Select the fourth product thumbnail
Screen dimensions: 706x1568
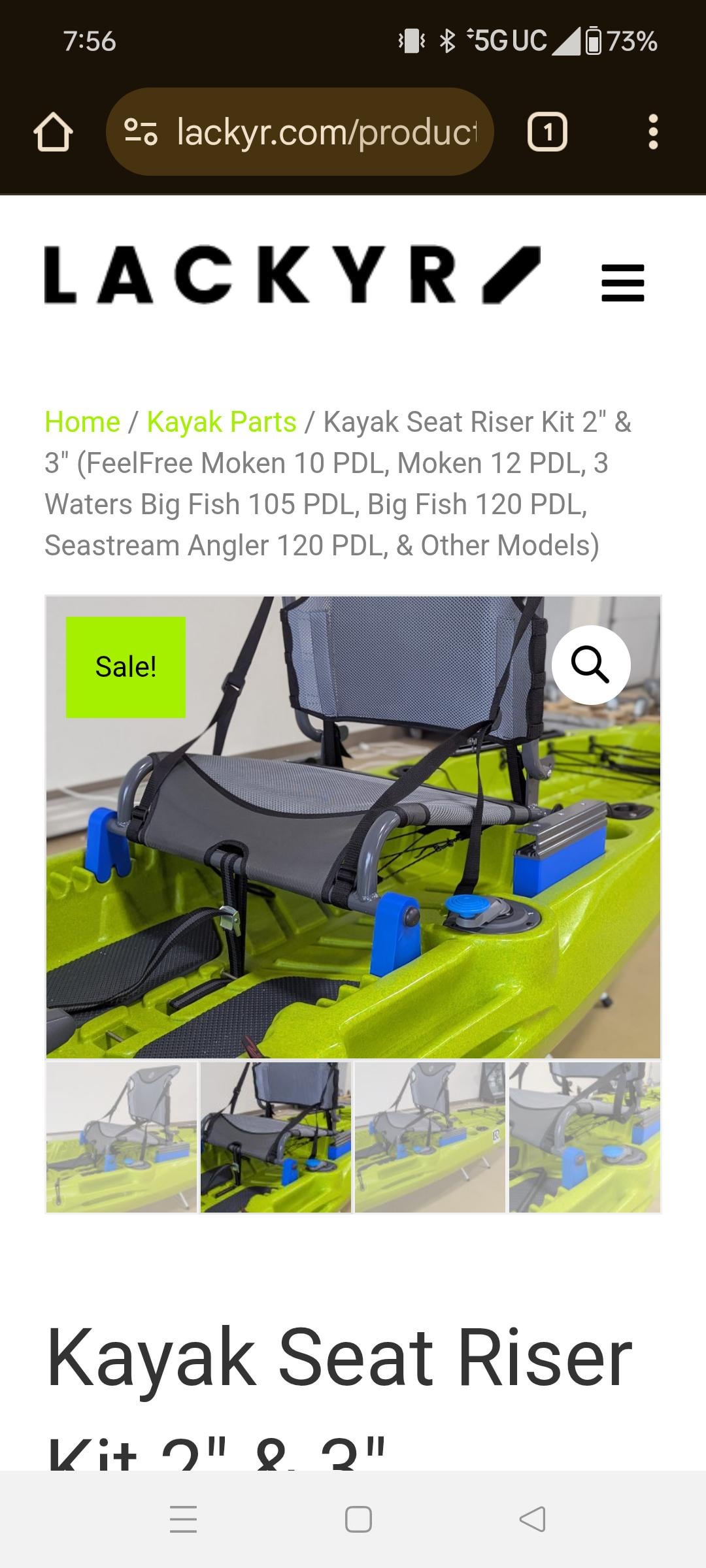click(x=584, y=1137)
